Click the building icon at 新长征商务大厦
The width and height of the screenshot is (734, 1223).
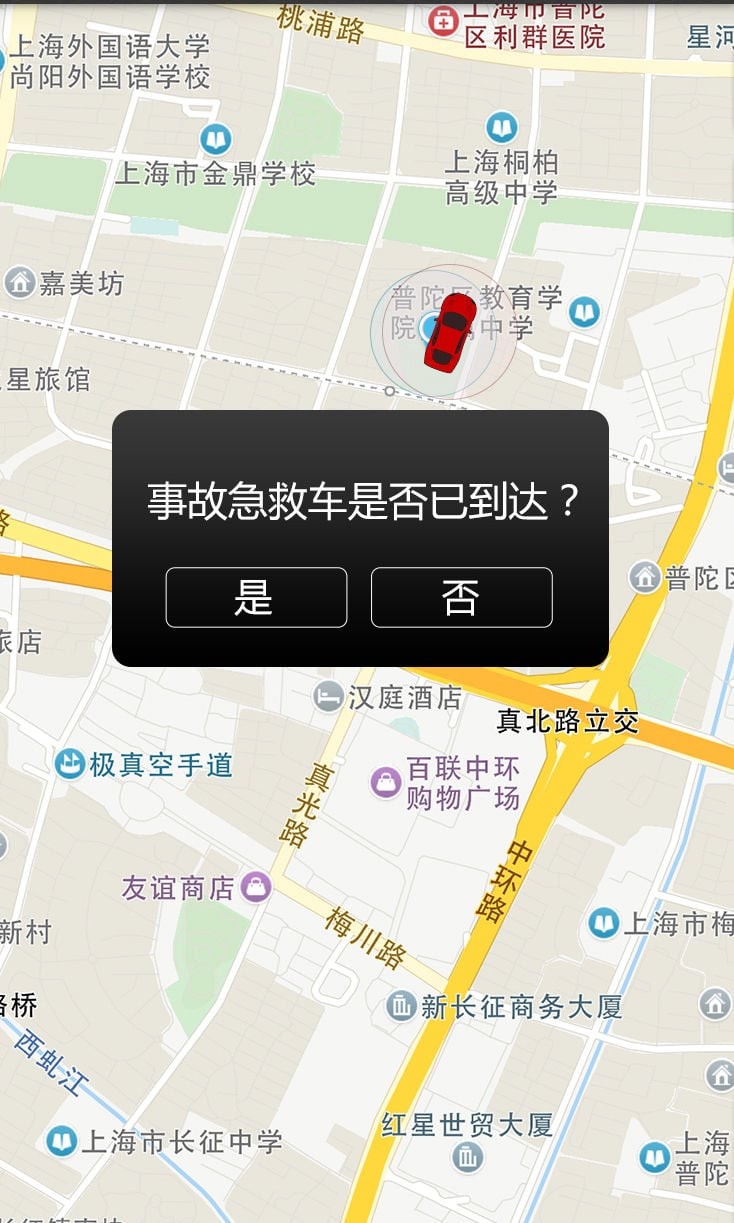tap(400, 1007)
